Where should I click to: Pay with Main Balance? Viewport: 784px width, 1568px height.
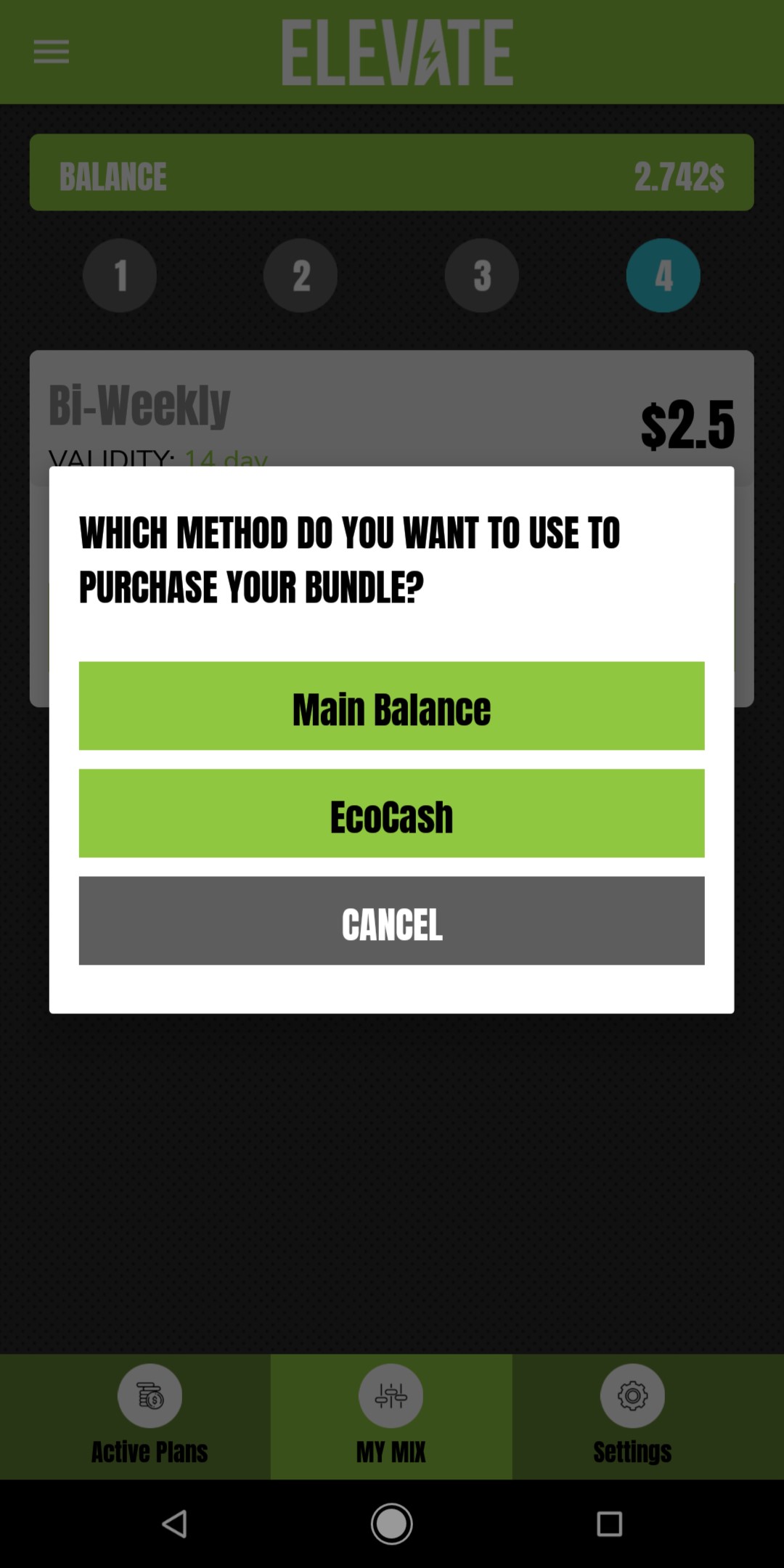(391, 706)
